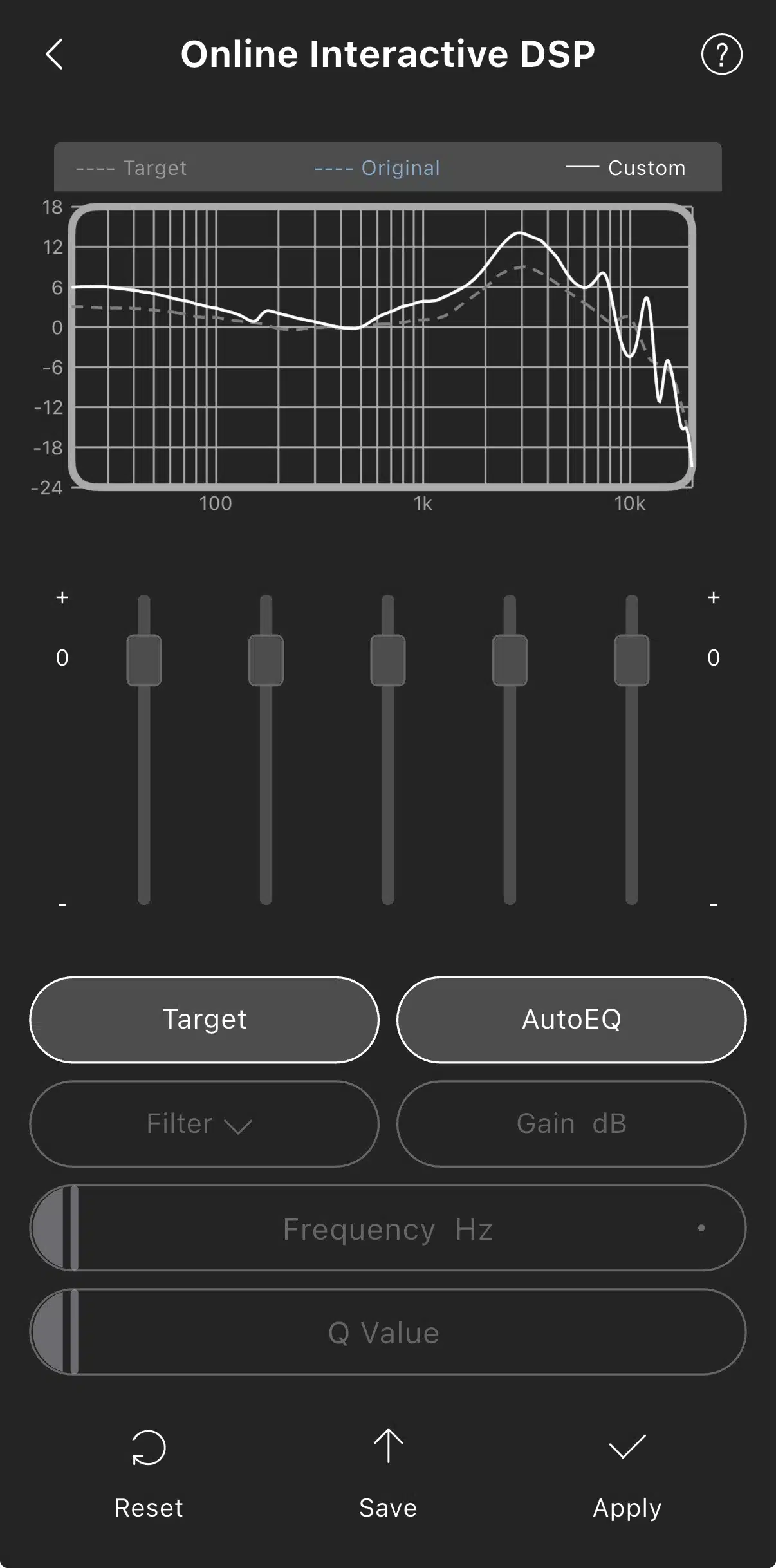Screen dimensions: 776x1568
Task: Tap the Gain dB field
Action: (x=571, y=1124)
